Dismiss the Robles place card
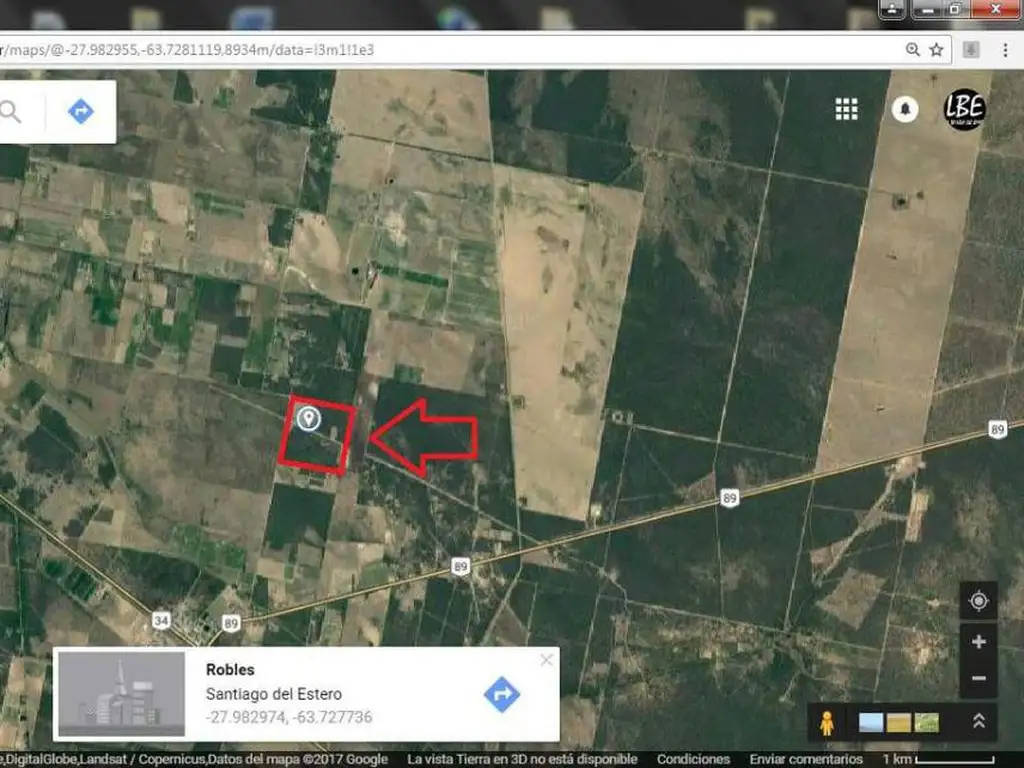 pyautogui.click(x=546, y=660)
